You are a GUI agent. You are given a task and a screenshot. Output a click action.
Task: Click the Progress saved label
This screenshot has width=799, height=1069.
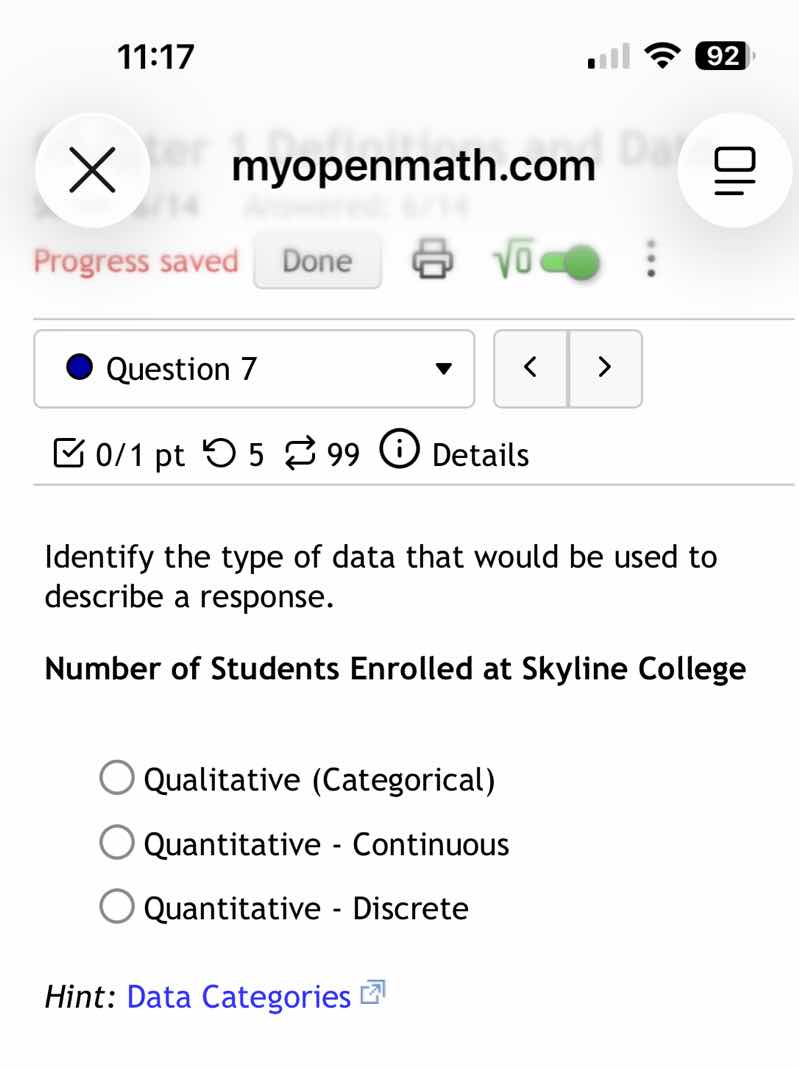(x=135, y=261)
